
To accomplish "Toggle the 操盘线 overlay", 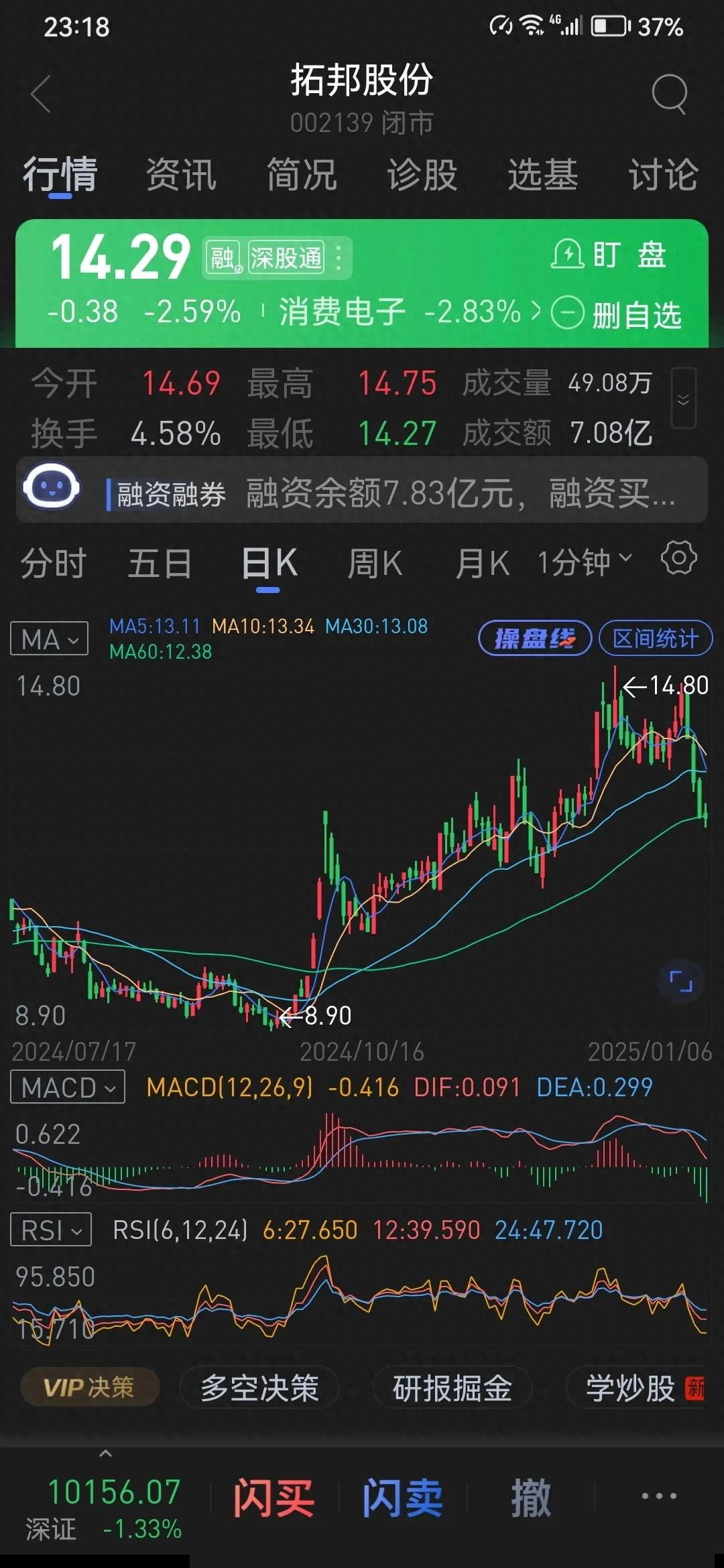I will coord(534,639).
